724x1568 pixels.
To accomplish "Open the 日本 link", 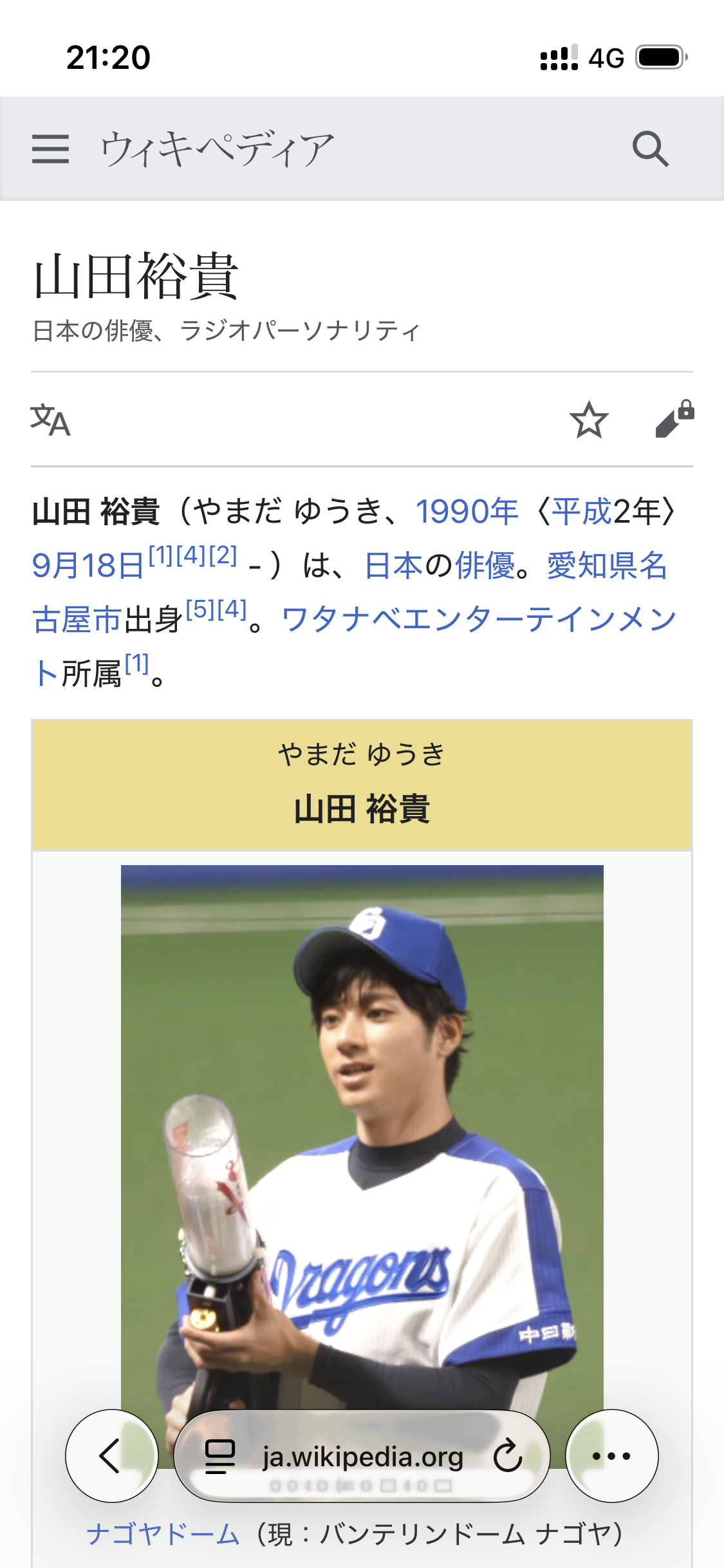I will click(394, 566).
